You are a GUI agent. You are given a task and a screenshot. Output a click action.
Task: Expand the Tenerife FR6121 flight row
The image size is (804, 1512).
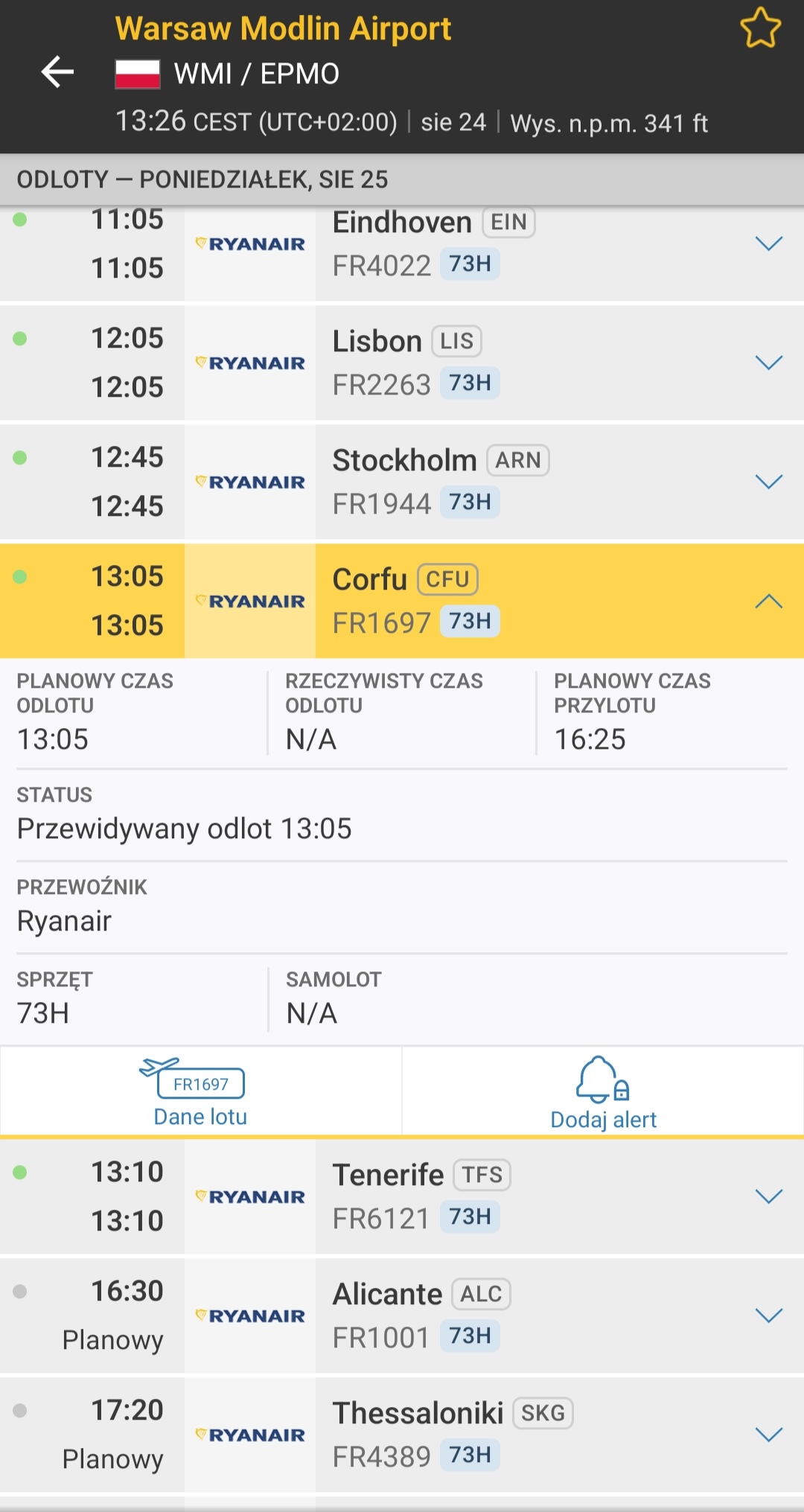768,1196
